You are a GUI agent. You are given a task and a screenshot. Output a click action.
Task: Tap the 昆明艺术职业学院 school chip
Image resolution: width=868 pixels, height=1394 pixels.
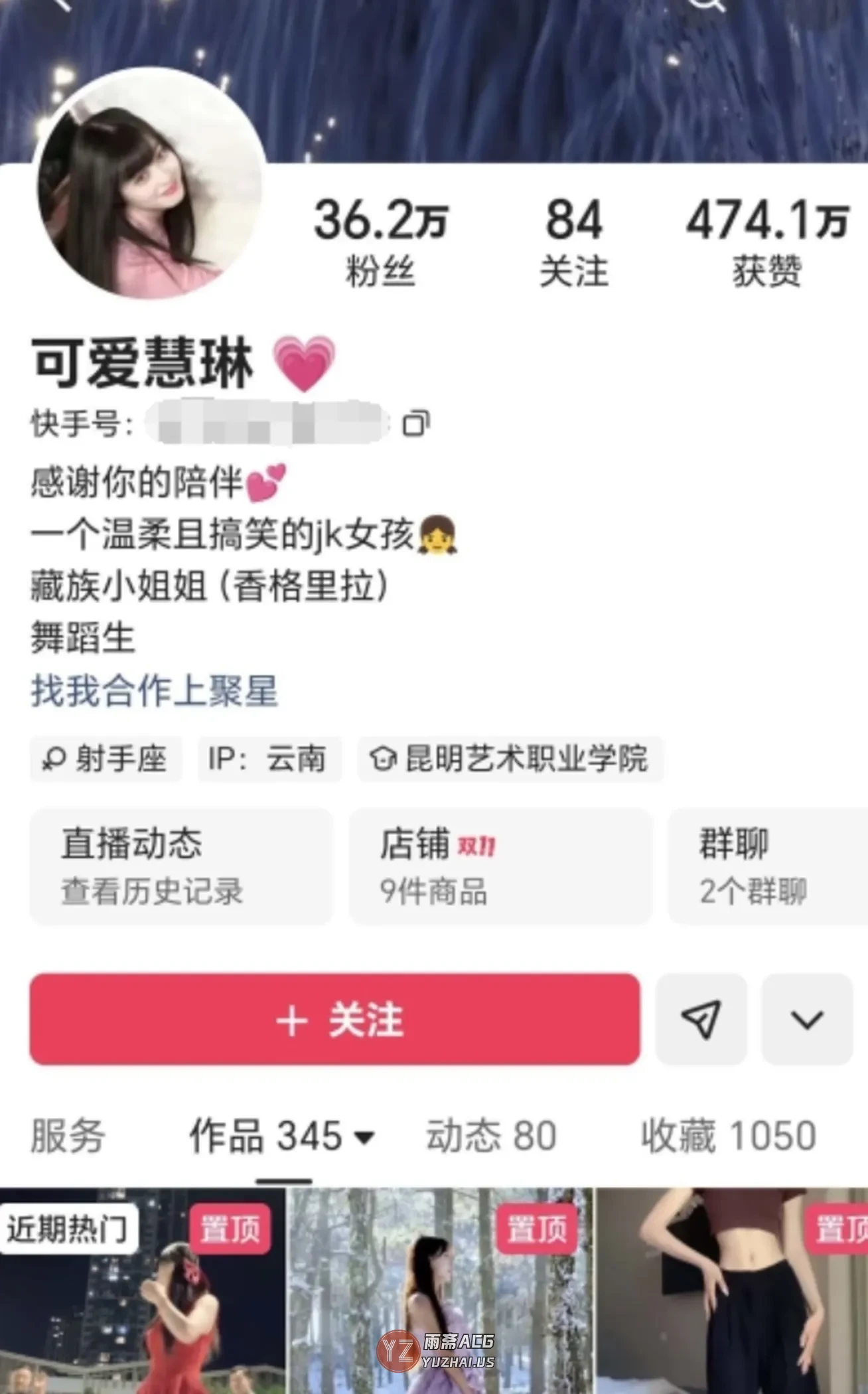tap(510, 759)
